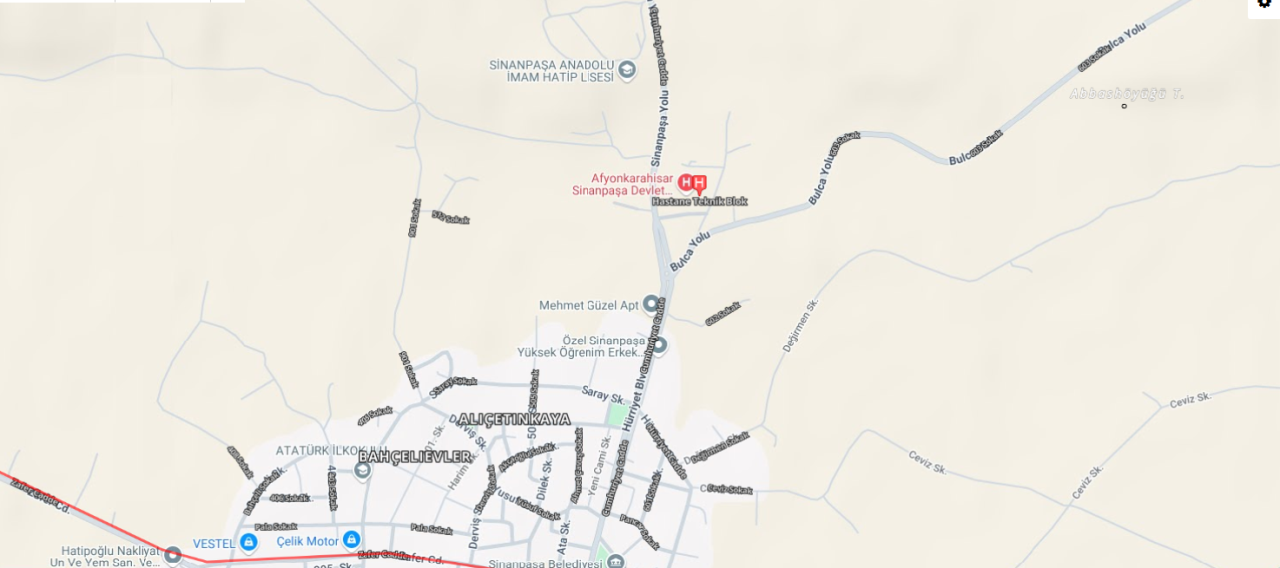
Task: Select the Özel Sinanpaşa Yüksek Öğrenim Erkek marker
Action: pos(658,346)
